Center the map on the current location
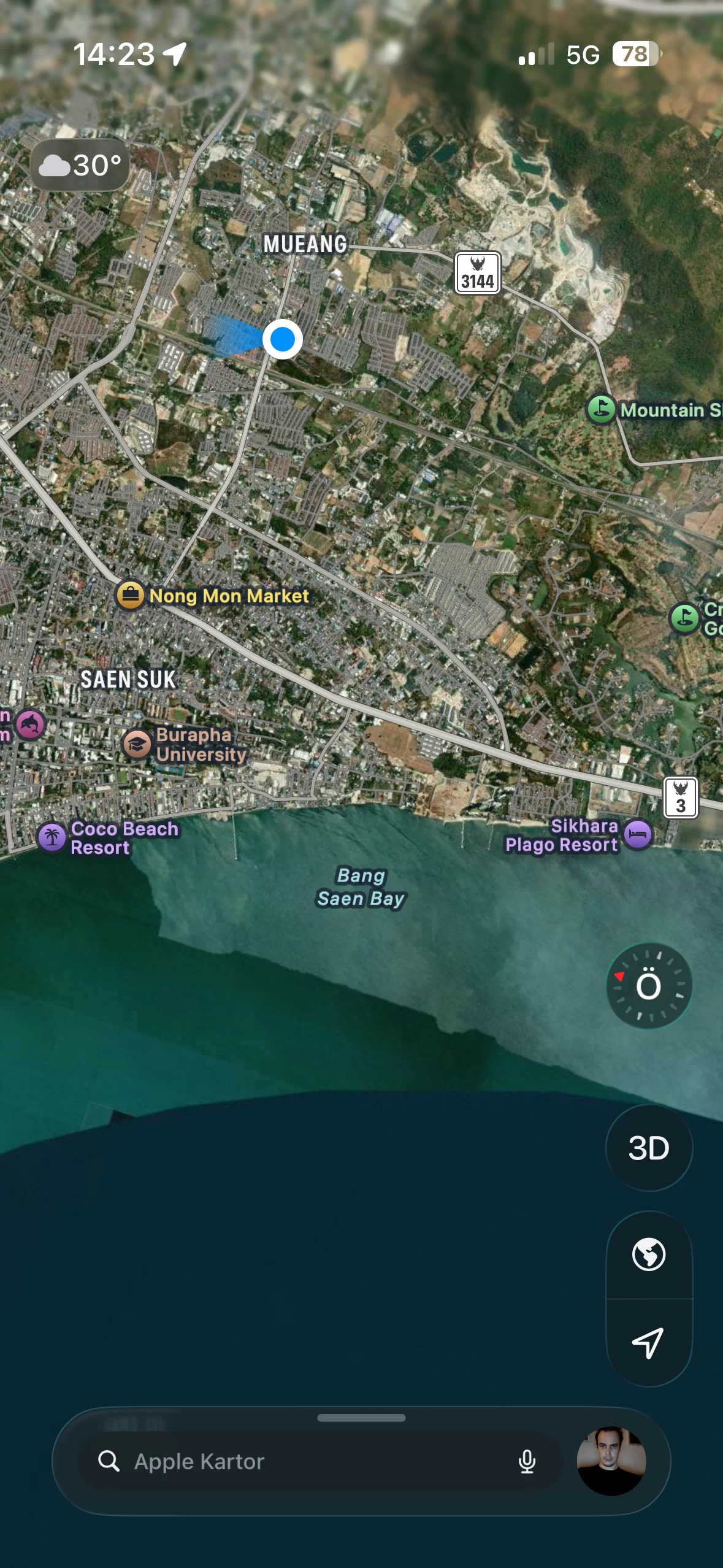This screenshot has width=723, height=1568. coord(649,1343)
